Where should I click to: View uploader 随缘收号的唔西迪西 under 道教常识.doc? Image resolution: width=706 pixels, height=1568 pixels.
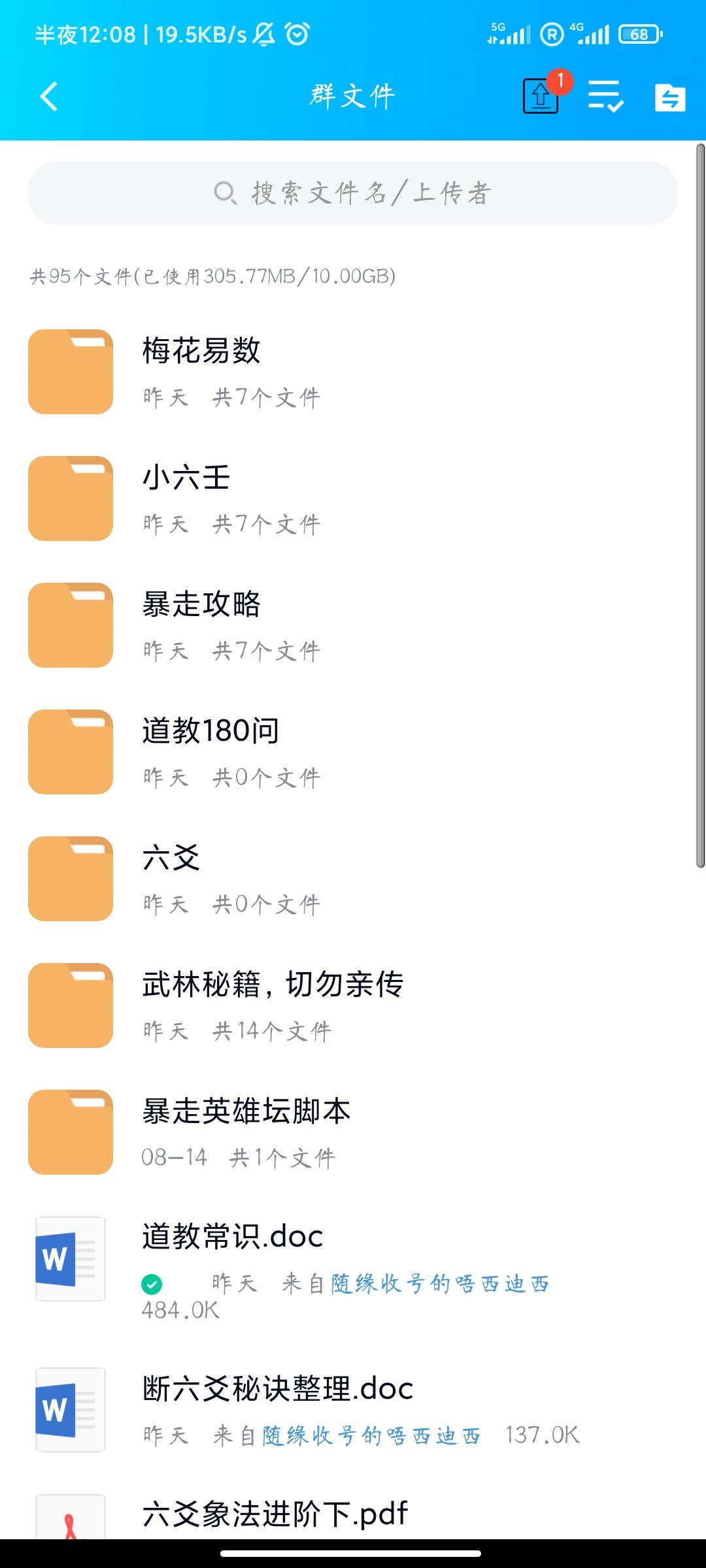(440, 1284)
